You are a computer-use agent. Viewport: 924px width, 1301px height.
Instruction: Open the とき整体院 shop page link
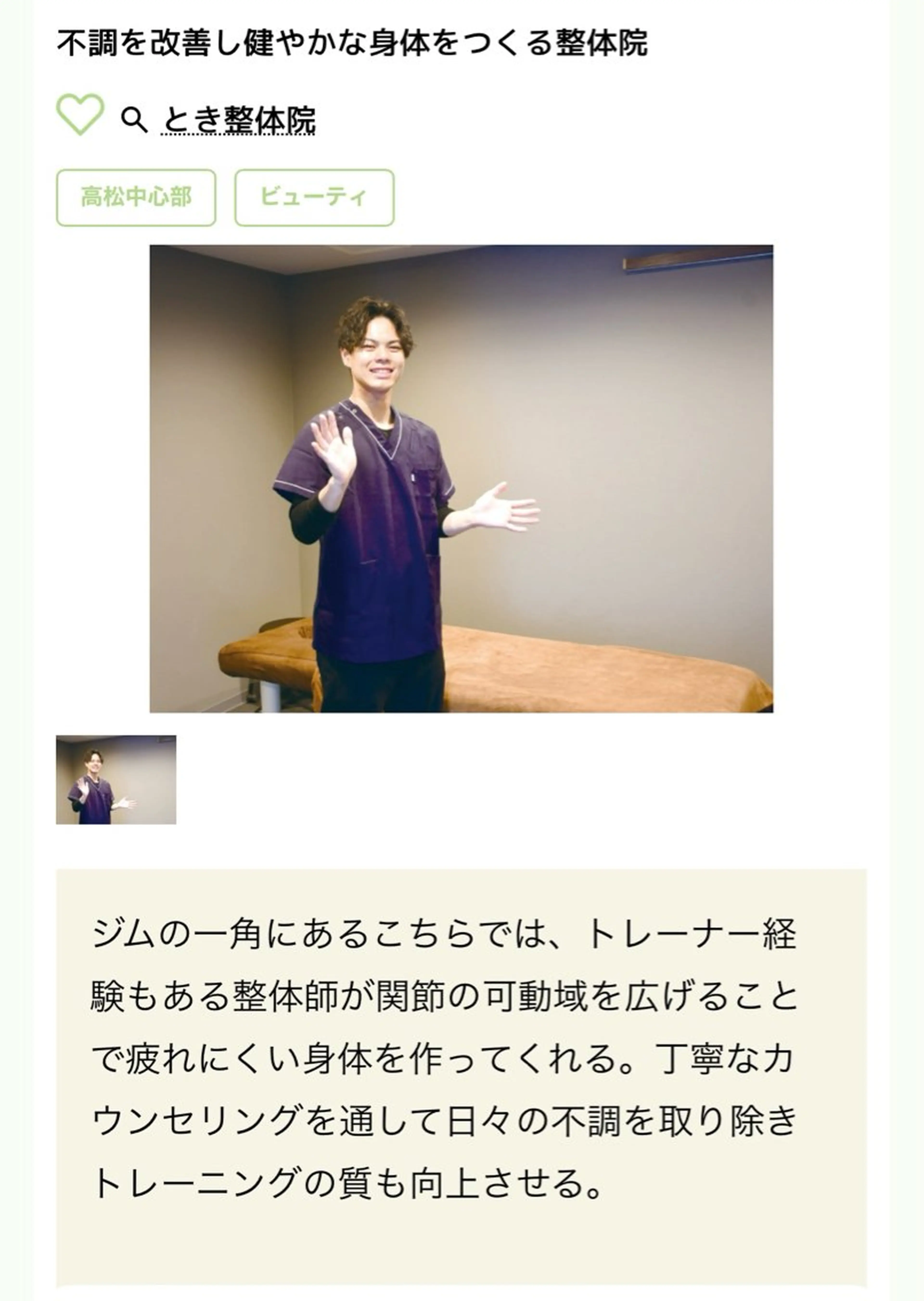pyautogui.click(x=239, y=118)
